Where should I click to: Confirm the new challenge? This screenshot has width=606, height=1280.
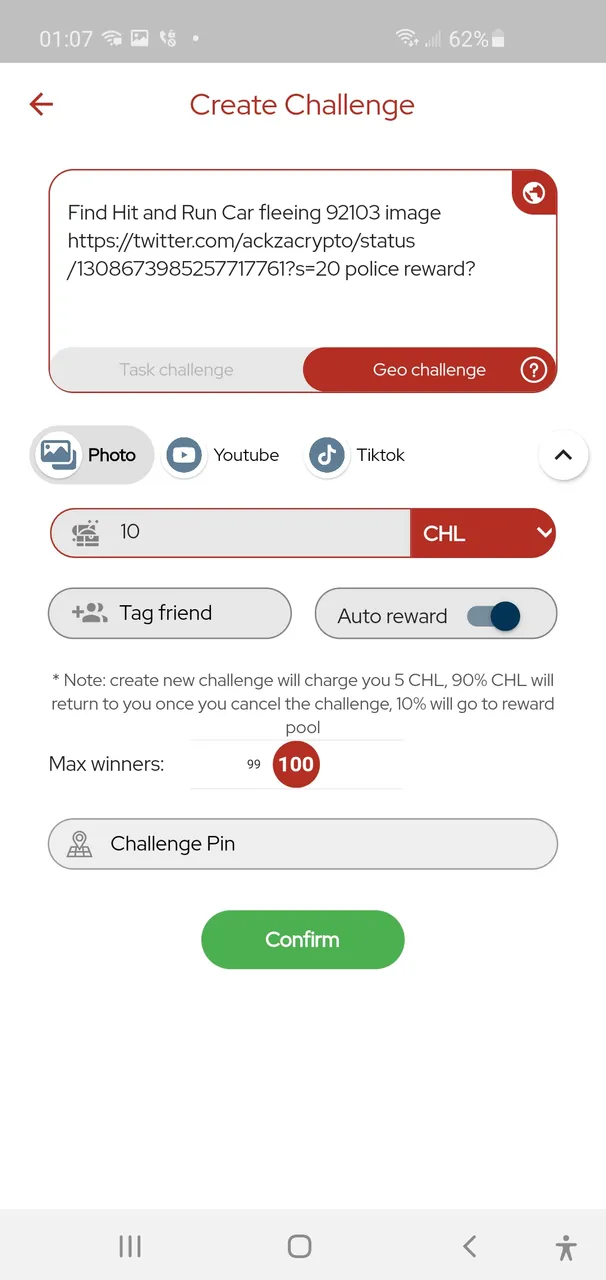pyautogui.click(x=302, y=939)
